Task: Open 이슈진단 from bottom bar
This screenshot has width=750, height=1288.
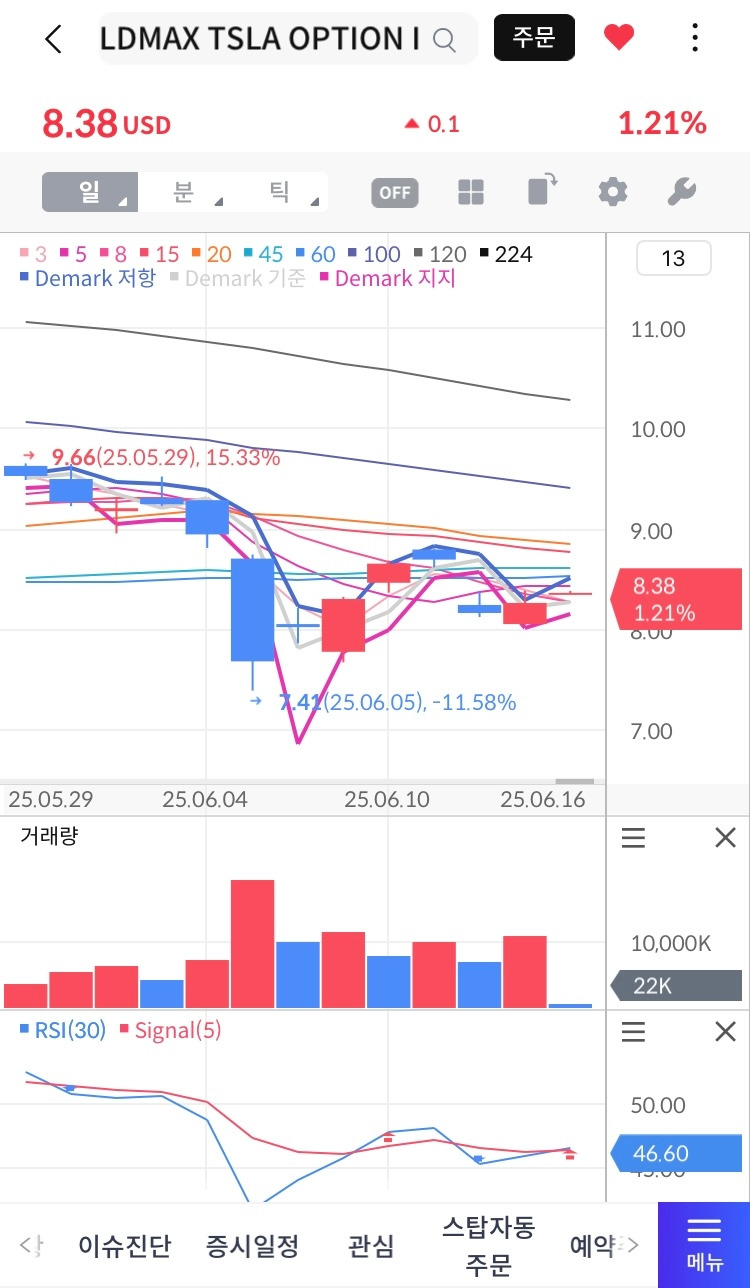Action: (125, 1246)
